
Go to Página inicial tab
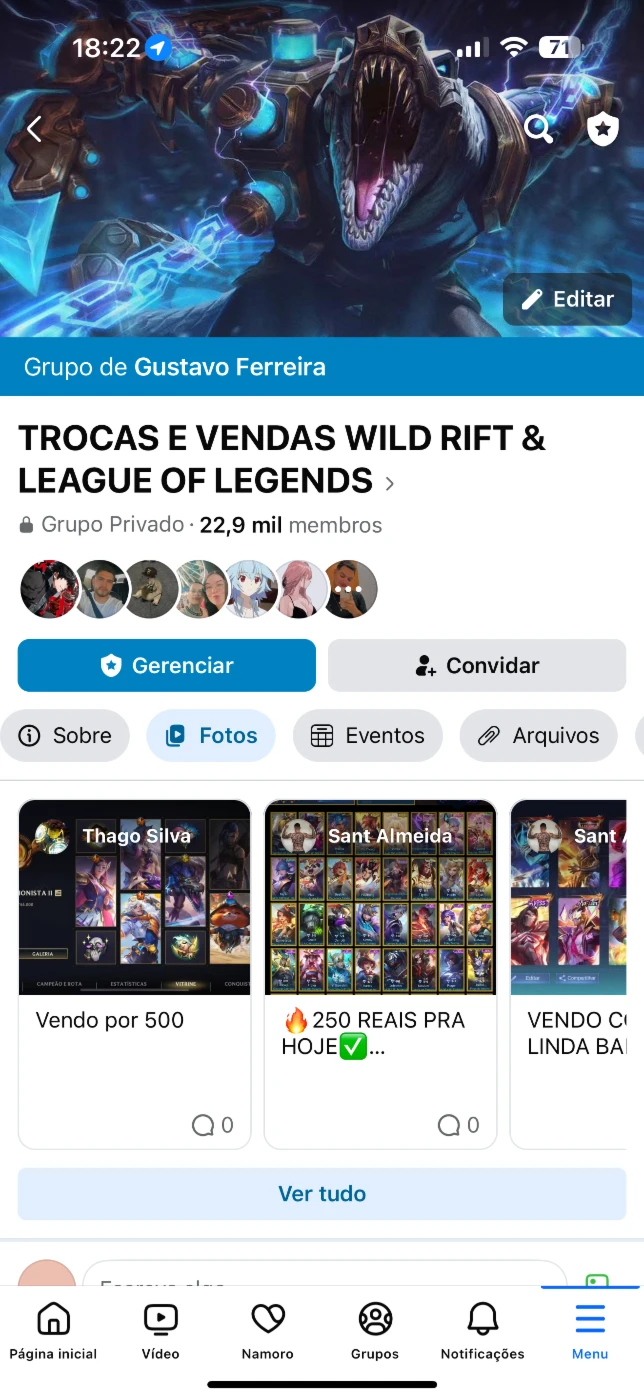point(53,1331)
